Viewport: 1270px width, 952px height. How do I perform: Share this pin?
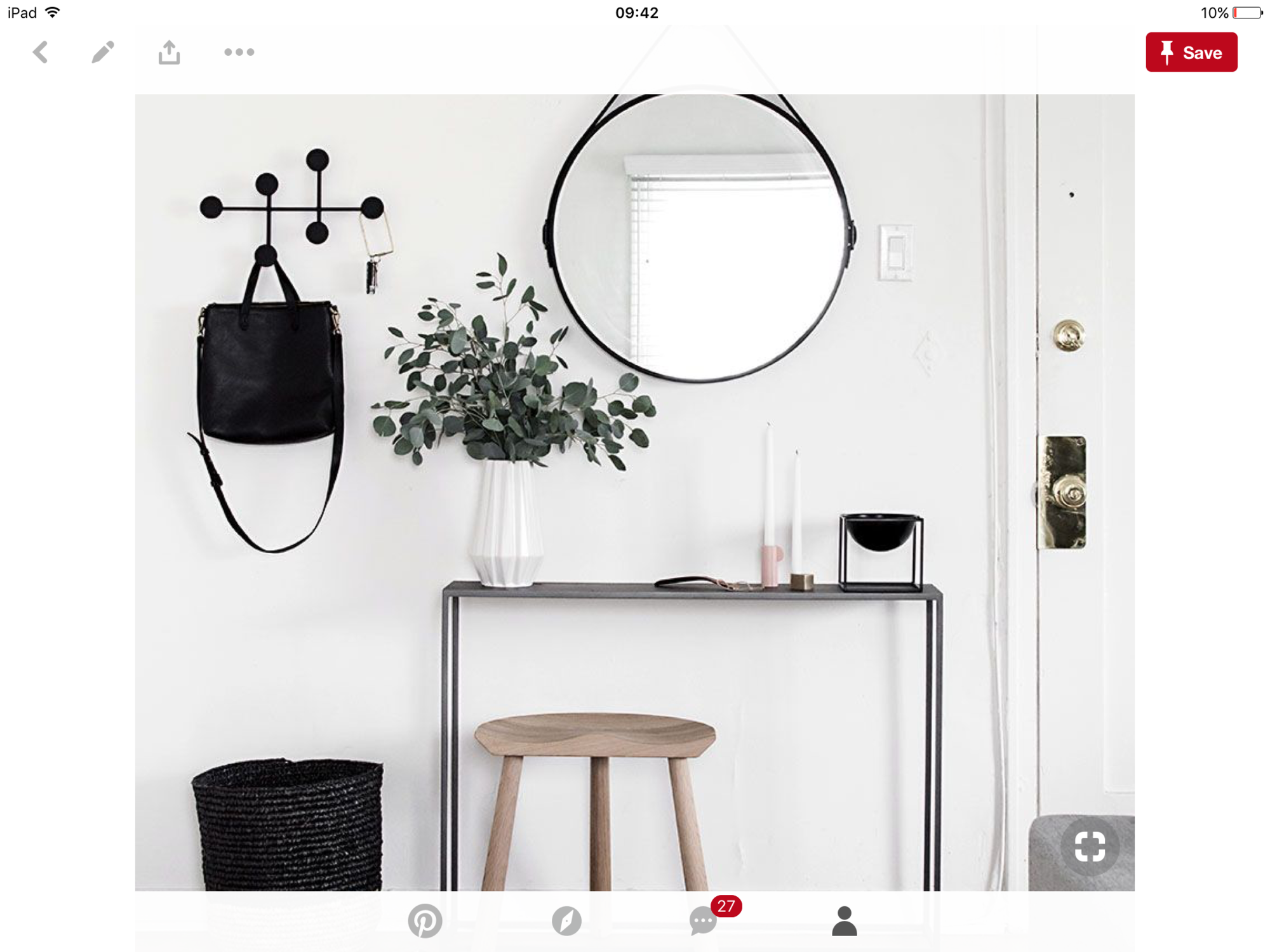click(x=169, y=53)
